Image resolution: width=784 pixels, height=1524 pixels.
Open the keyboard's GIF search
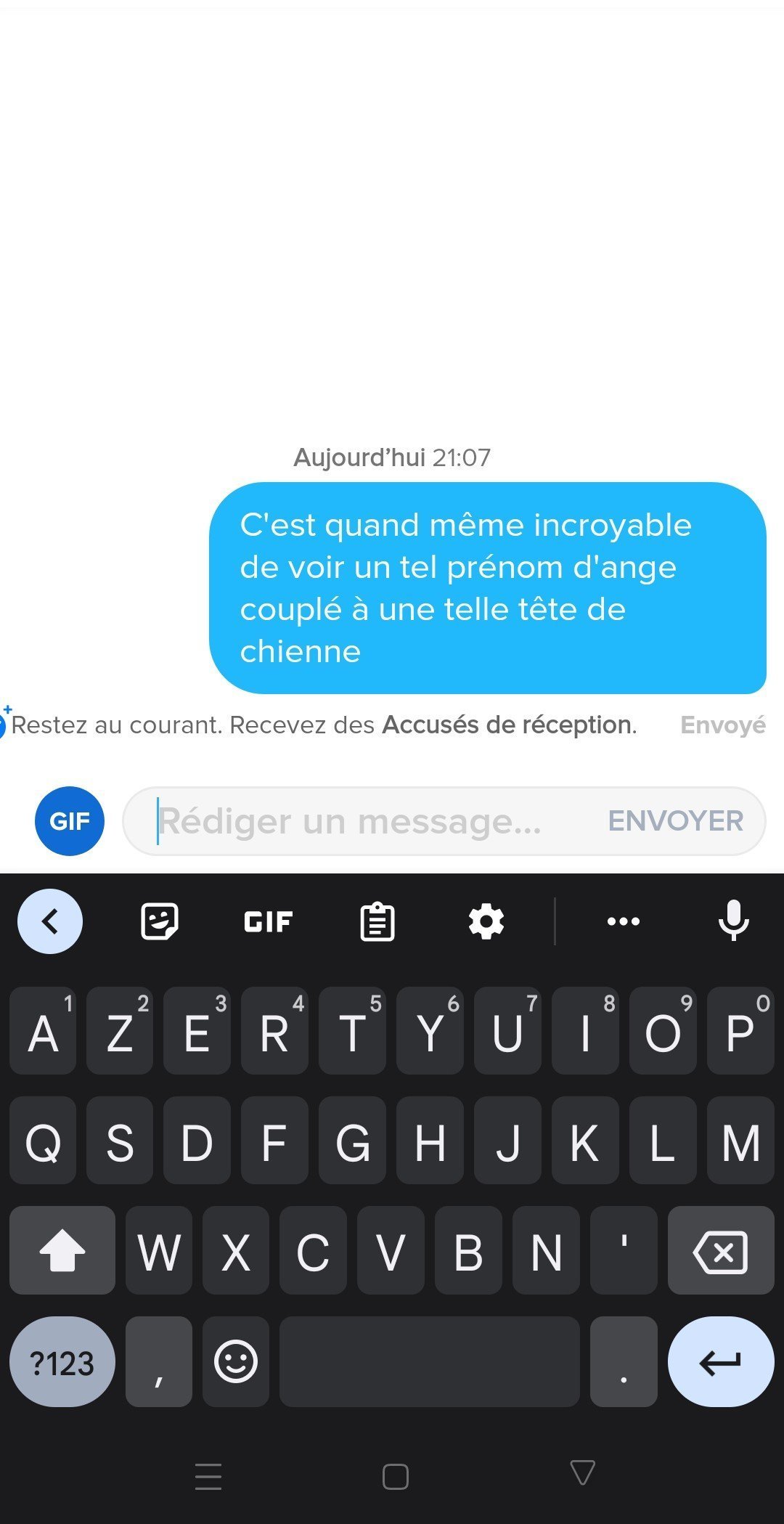click(x=268, y=921)
